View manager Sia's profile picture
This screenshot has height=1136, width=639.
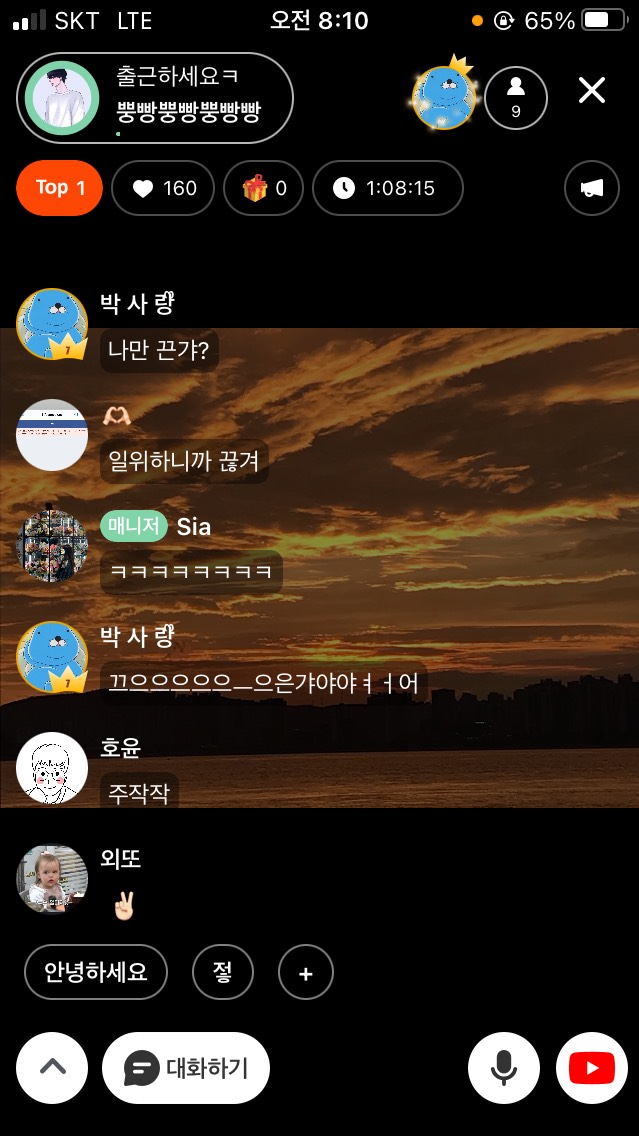[x=52, y=546]
